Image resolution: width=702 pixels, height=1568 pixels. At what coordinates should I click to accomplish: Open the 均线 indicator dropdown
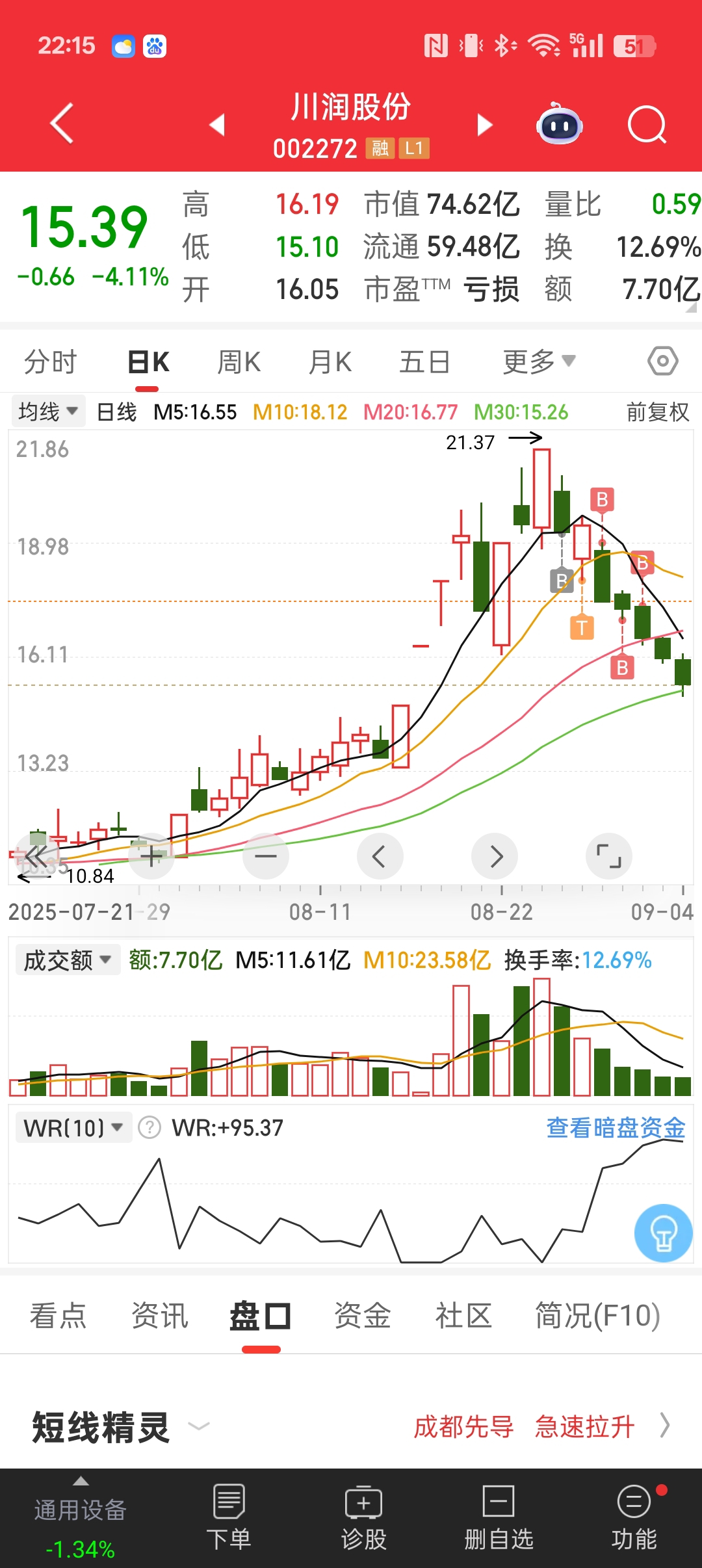[x=48, y=412]
